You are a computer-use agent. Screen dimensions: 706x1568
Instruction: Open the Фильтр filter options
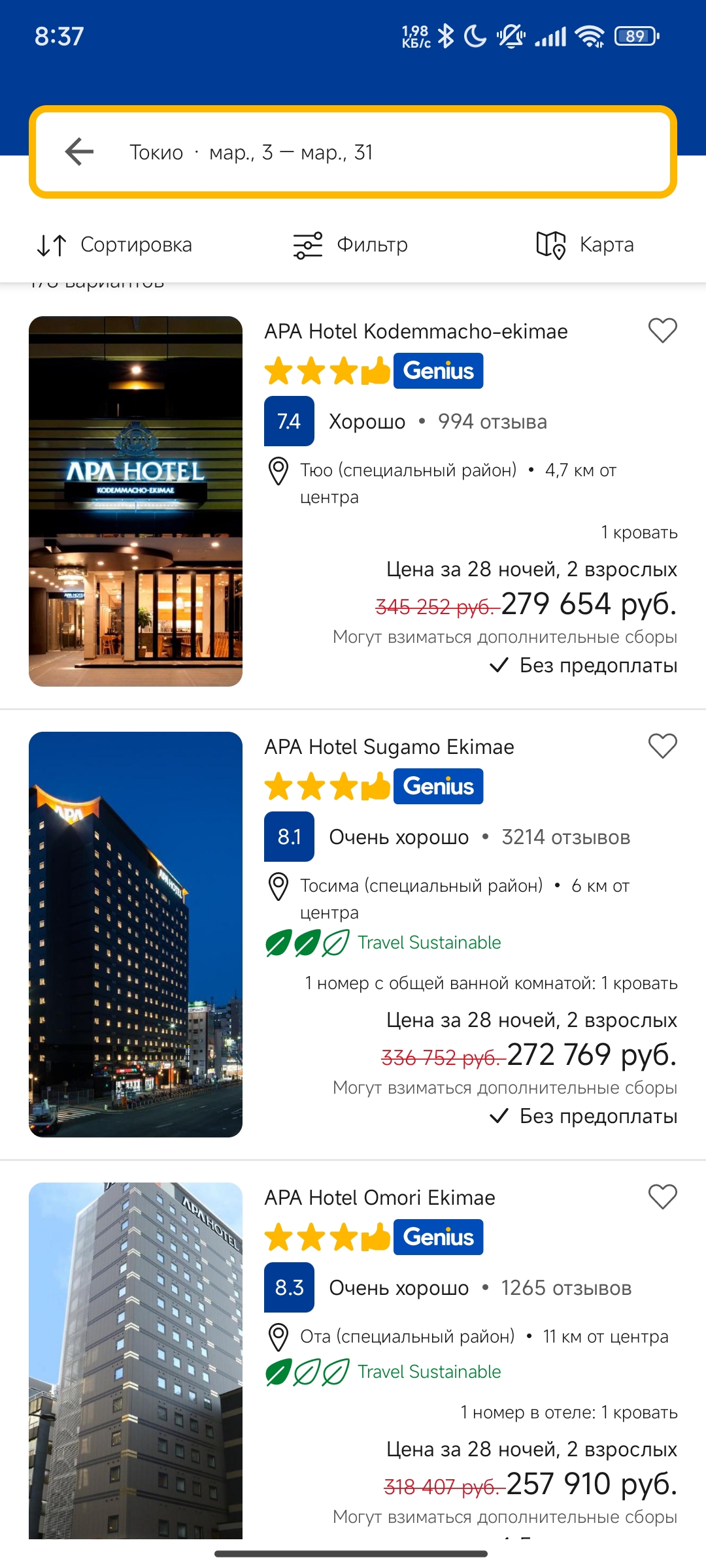pos(350,245)
